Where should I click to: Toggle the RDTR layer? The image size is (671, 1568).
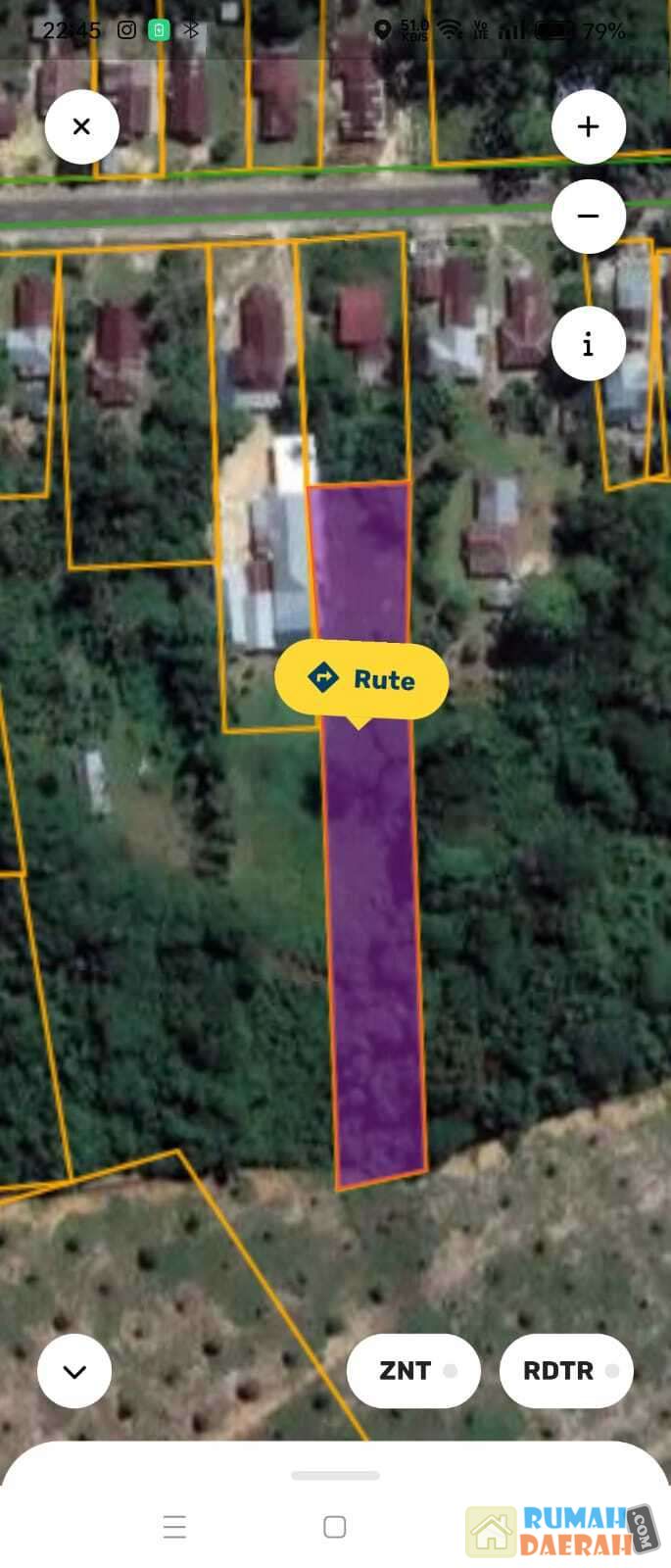pyautogui.click(x=566, y=1370)
